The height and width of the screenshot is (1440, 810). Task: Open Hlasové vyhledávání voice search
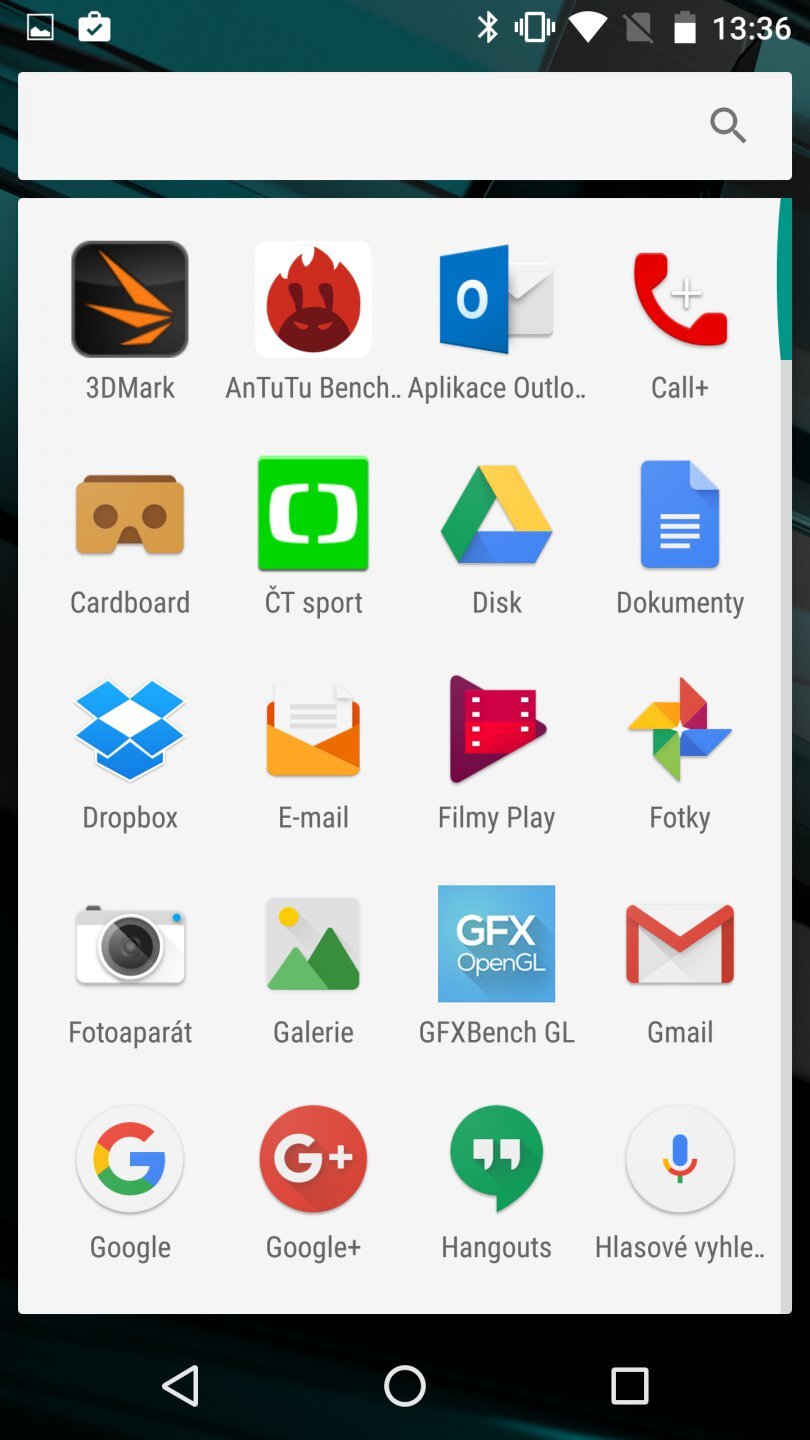click(679, 1159)
